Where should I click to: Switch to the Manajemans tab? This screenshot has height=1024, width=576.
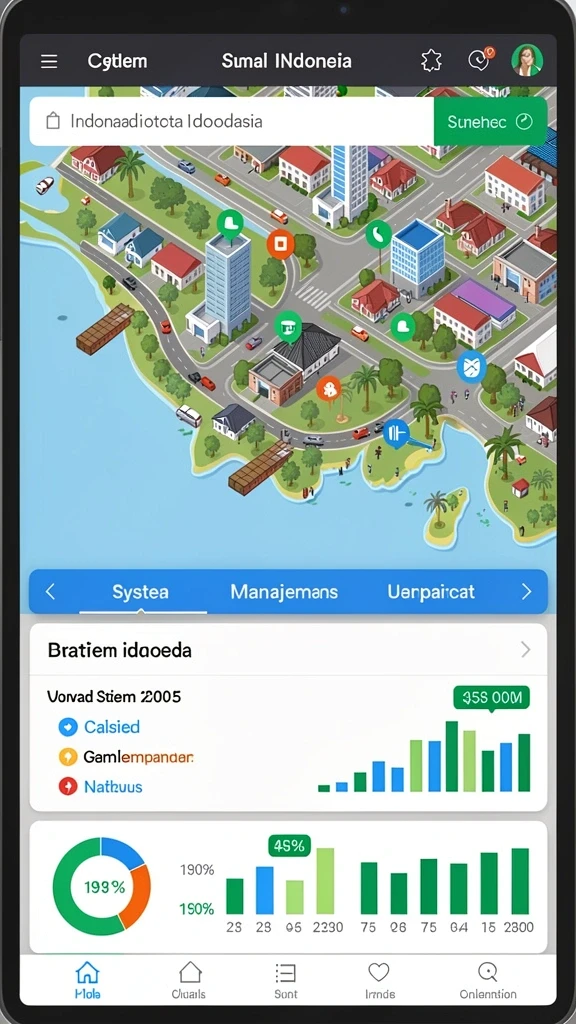point(284,592)
